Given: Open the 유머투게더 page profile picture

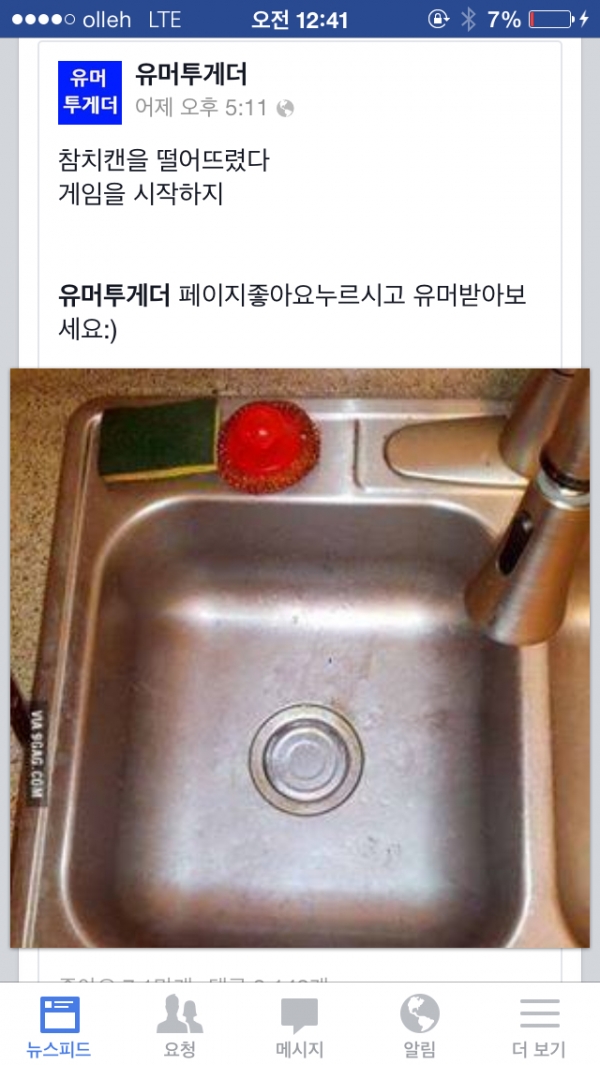Looking at the screenshot, I should click(89, 92).
